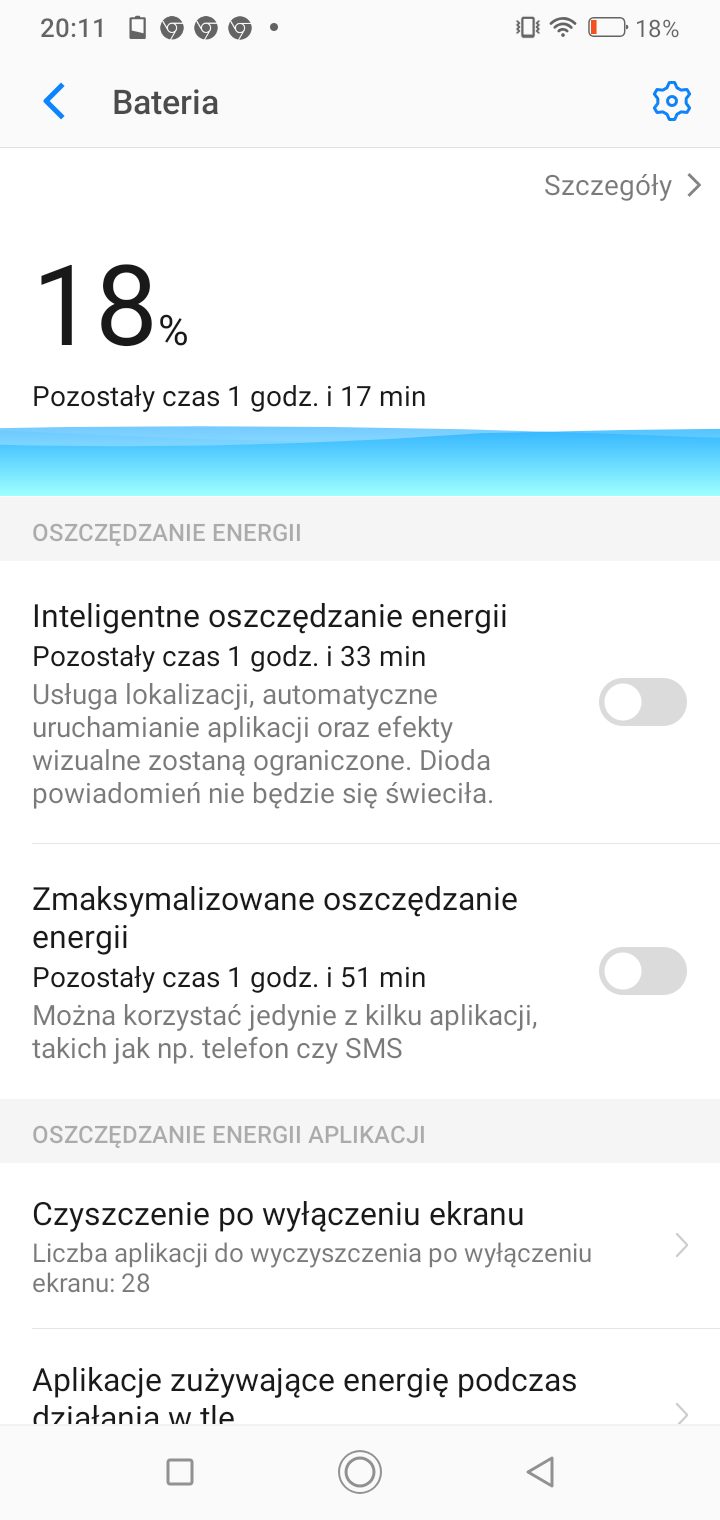The height and width of the screenshot is (1520, 720).
Task: Enable Inteligentne oszczędzanie energii
Action: click(642, 702)
